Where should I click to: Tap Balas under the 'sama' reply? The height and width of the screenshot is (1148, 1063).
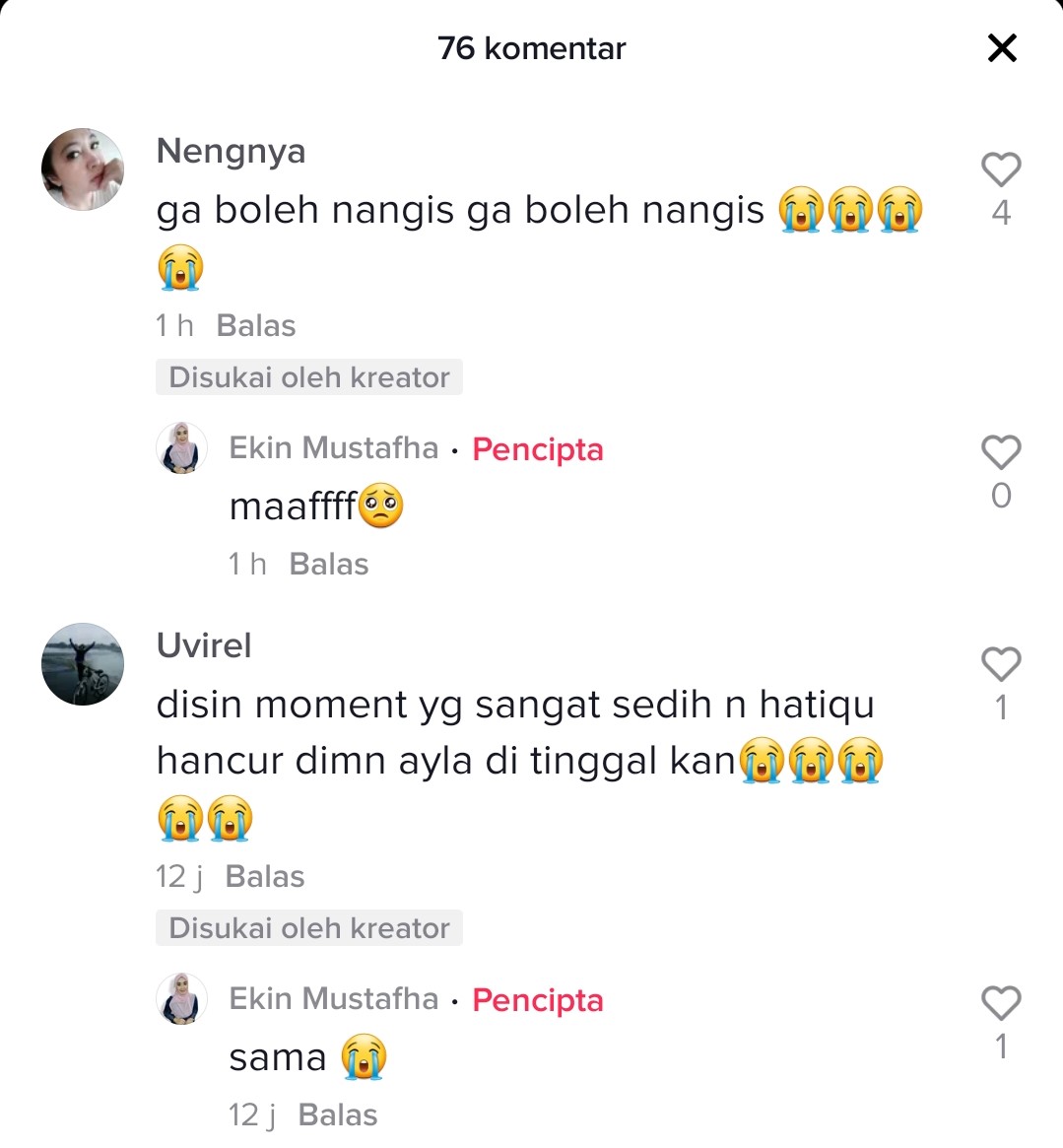coord(338,1114)
